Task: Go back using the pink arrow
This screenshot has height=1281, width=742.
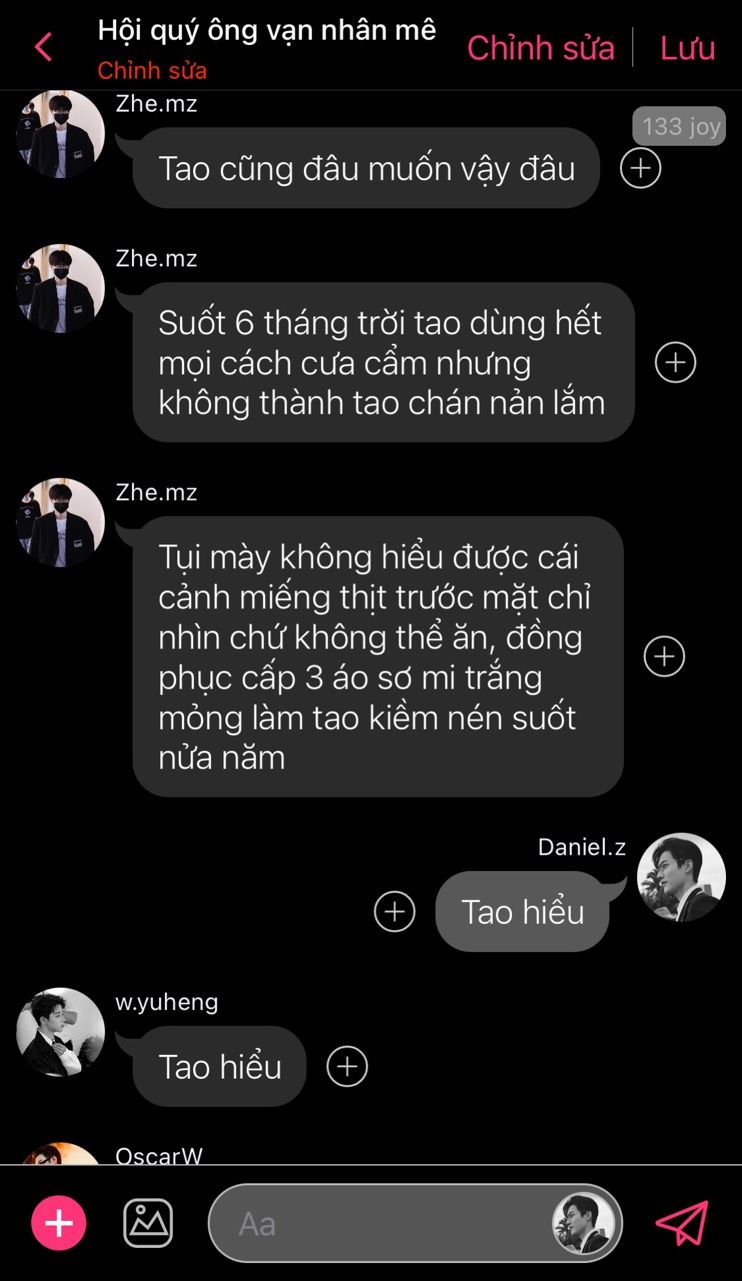Action: tap(43, 46)
